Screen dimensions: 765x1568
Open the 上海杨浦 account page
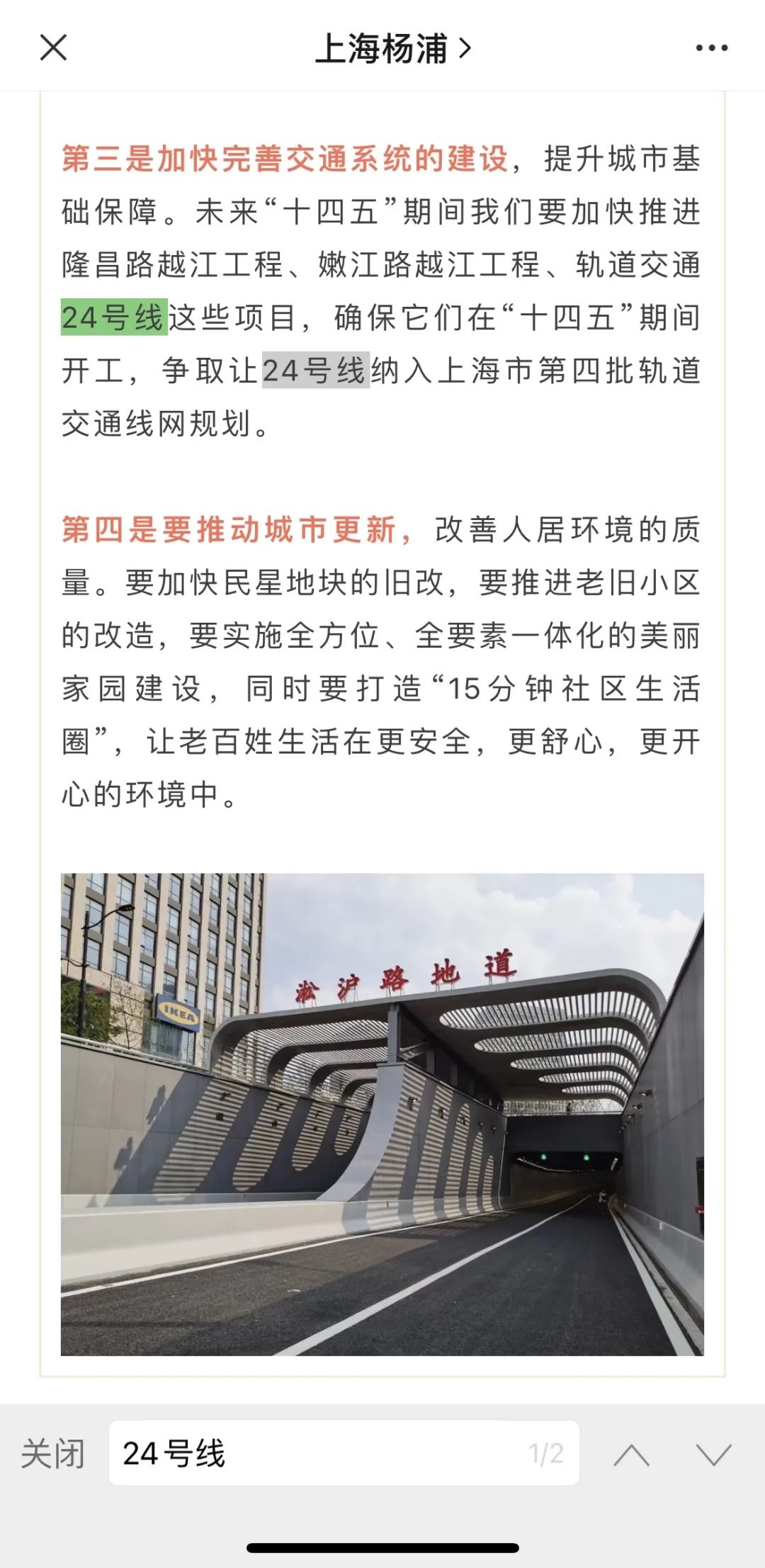pos(392,49)
